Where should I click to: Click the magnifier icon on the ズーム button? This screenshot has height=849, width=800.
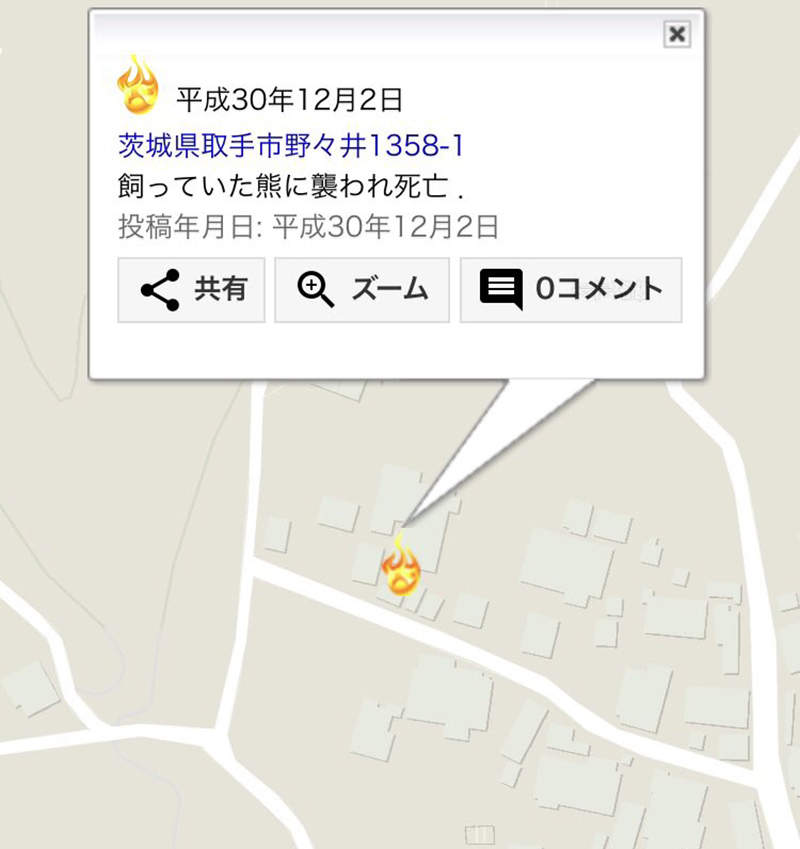click(x=315, y=289)
